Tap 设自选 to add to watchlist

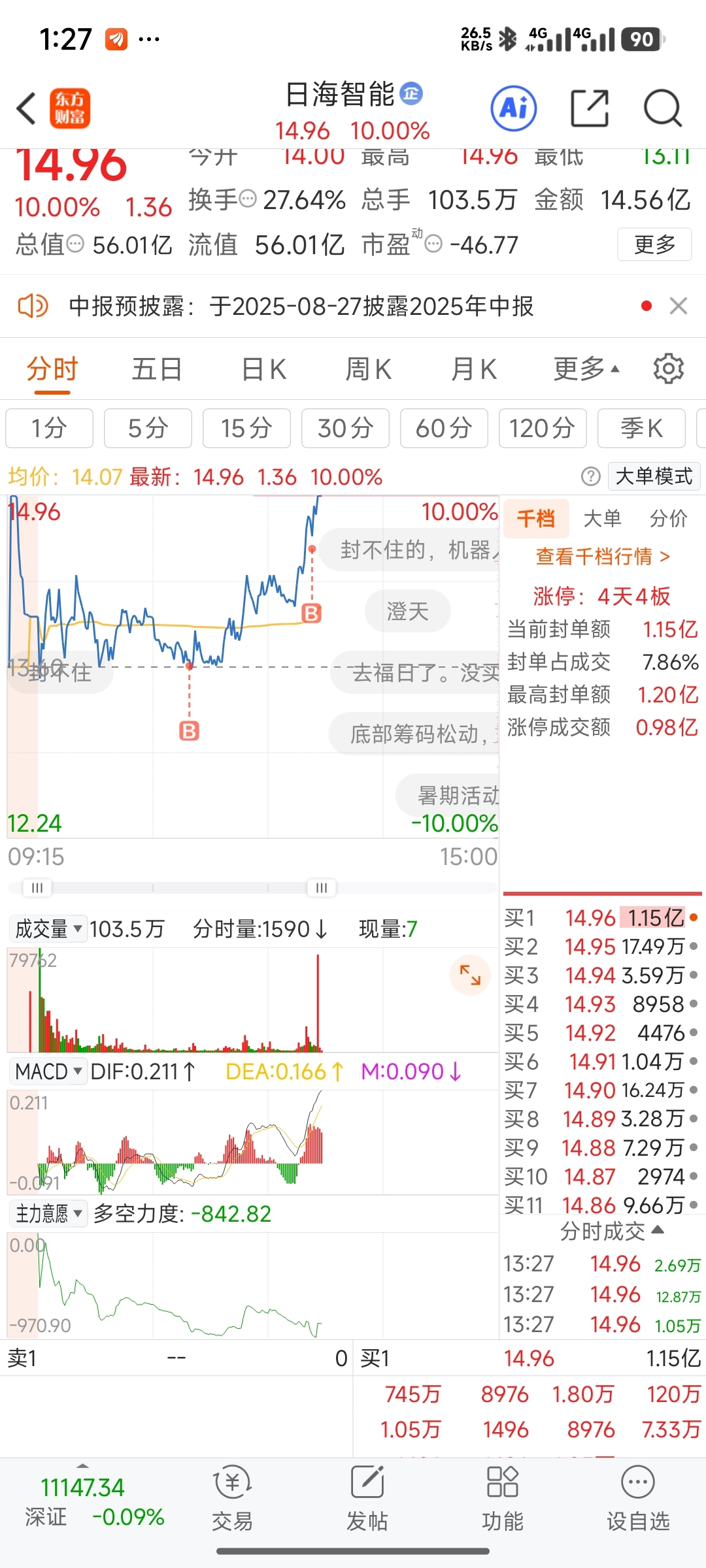[x=638, y=1498]
